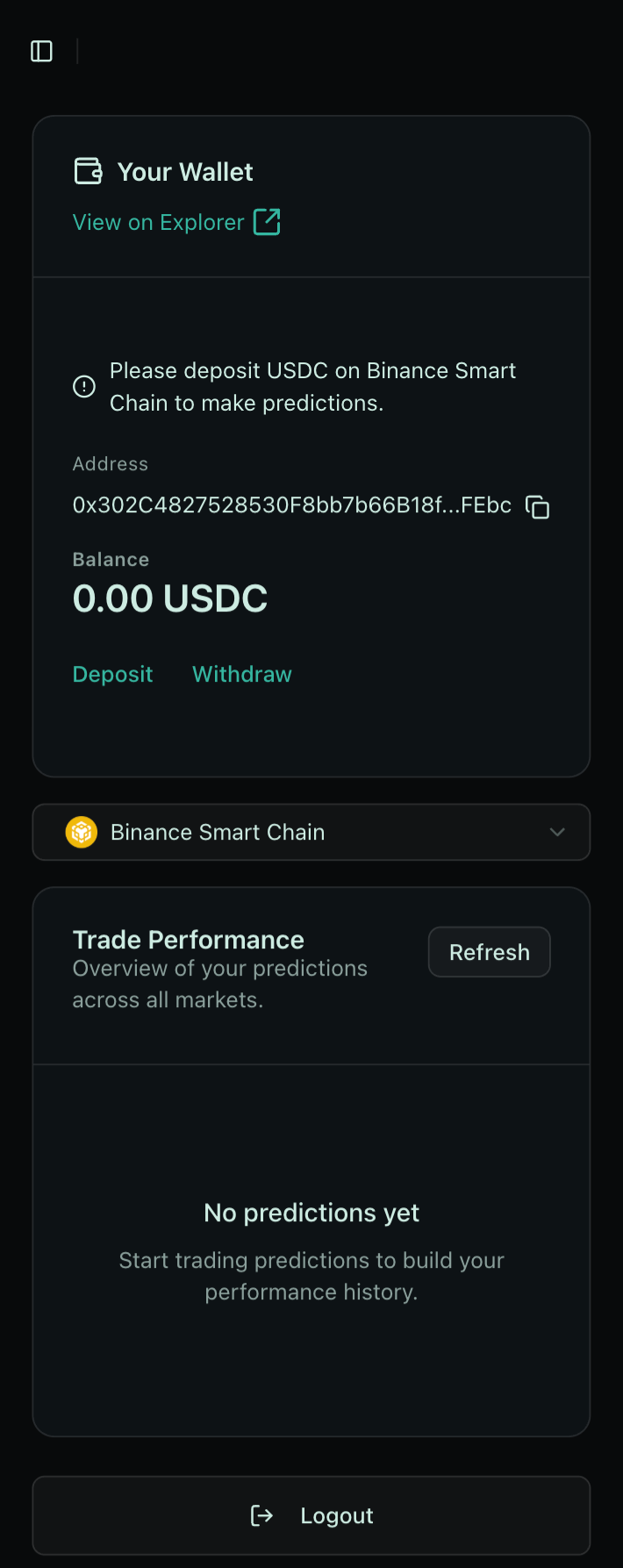Open View on Explorer link
This screenshot has width=623, height=1568.
pyautogui.click(x=175, y=222)
